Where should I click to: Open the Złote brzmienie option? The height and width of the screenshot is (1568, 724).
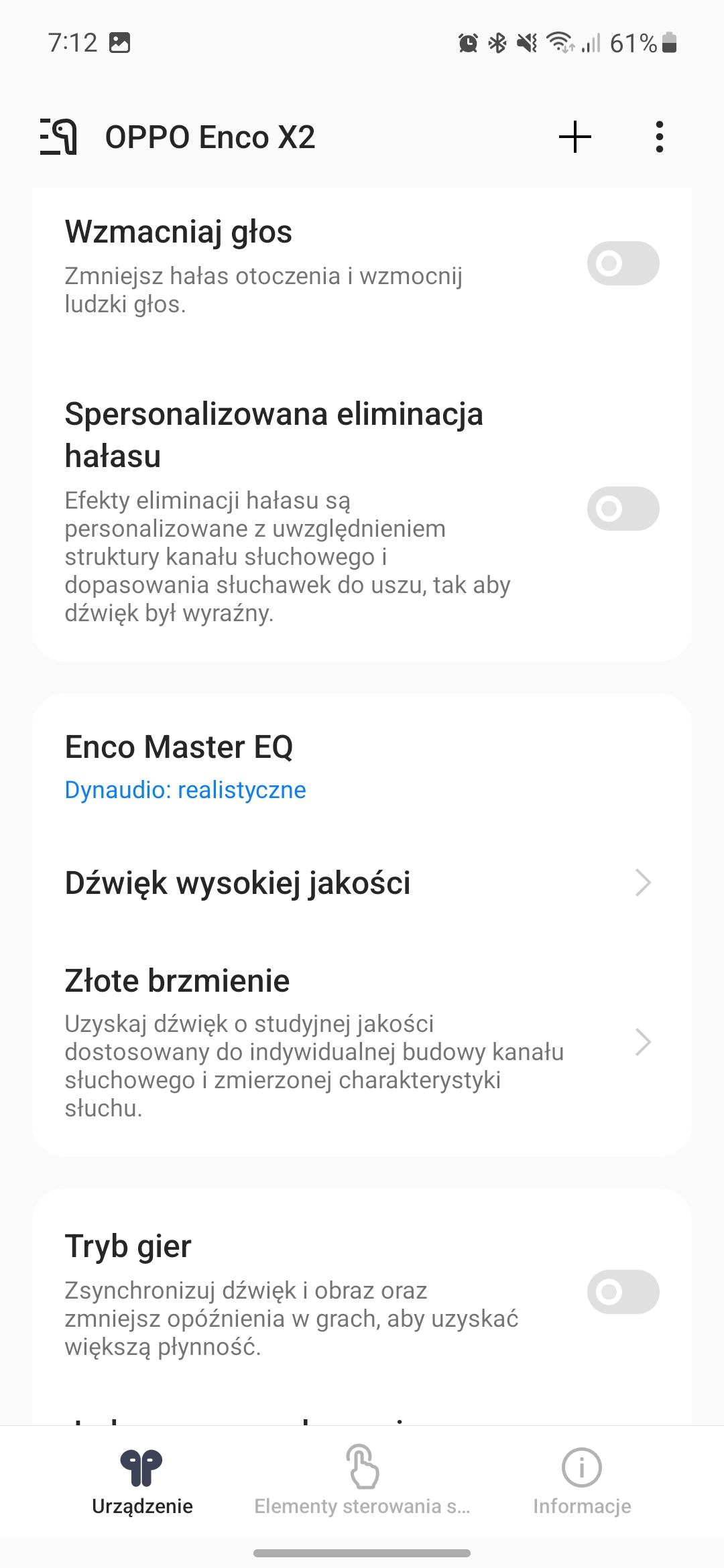[x=362, y=1042]
